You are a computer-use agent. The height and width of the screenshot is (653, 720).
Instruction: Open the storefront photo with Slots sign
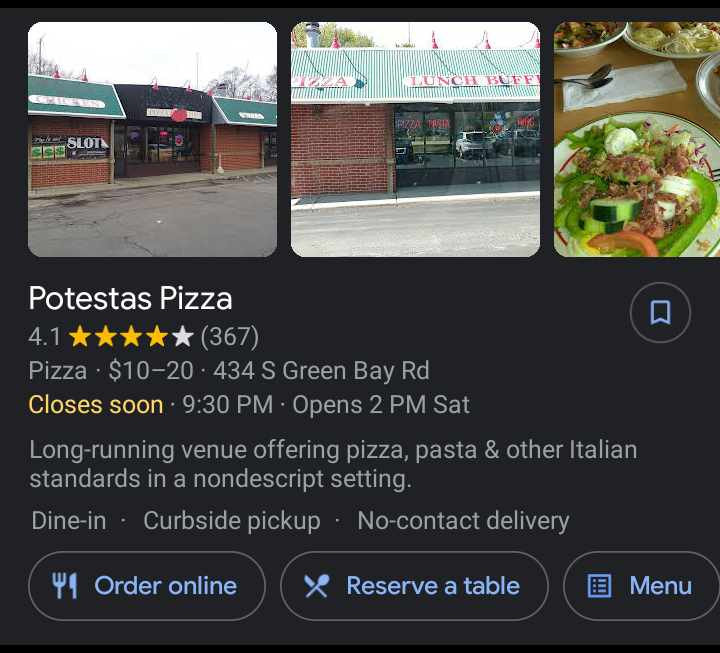152,140
